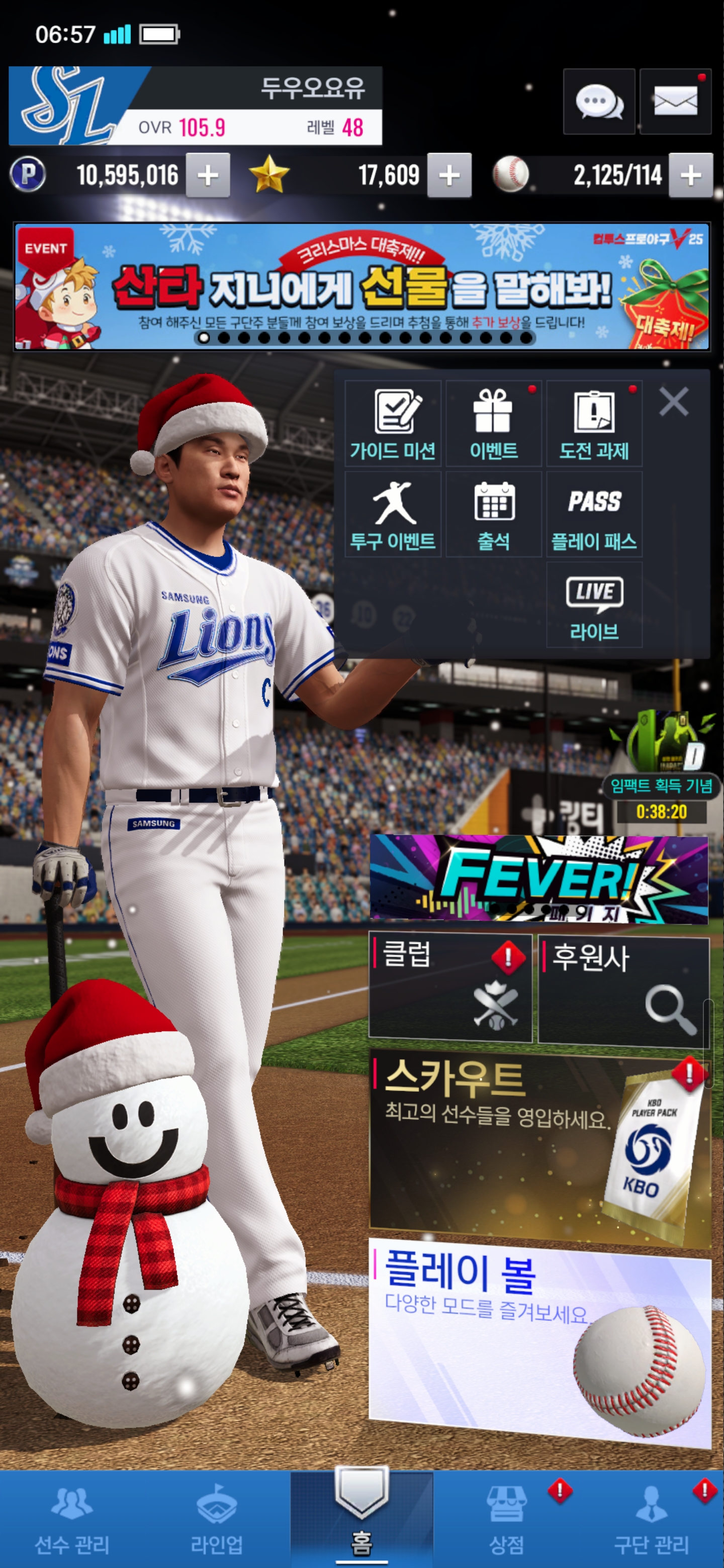Open the chat bubble icon
This screenshot has width=724, height=1568.
tap(599, 102)
